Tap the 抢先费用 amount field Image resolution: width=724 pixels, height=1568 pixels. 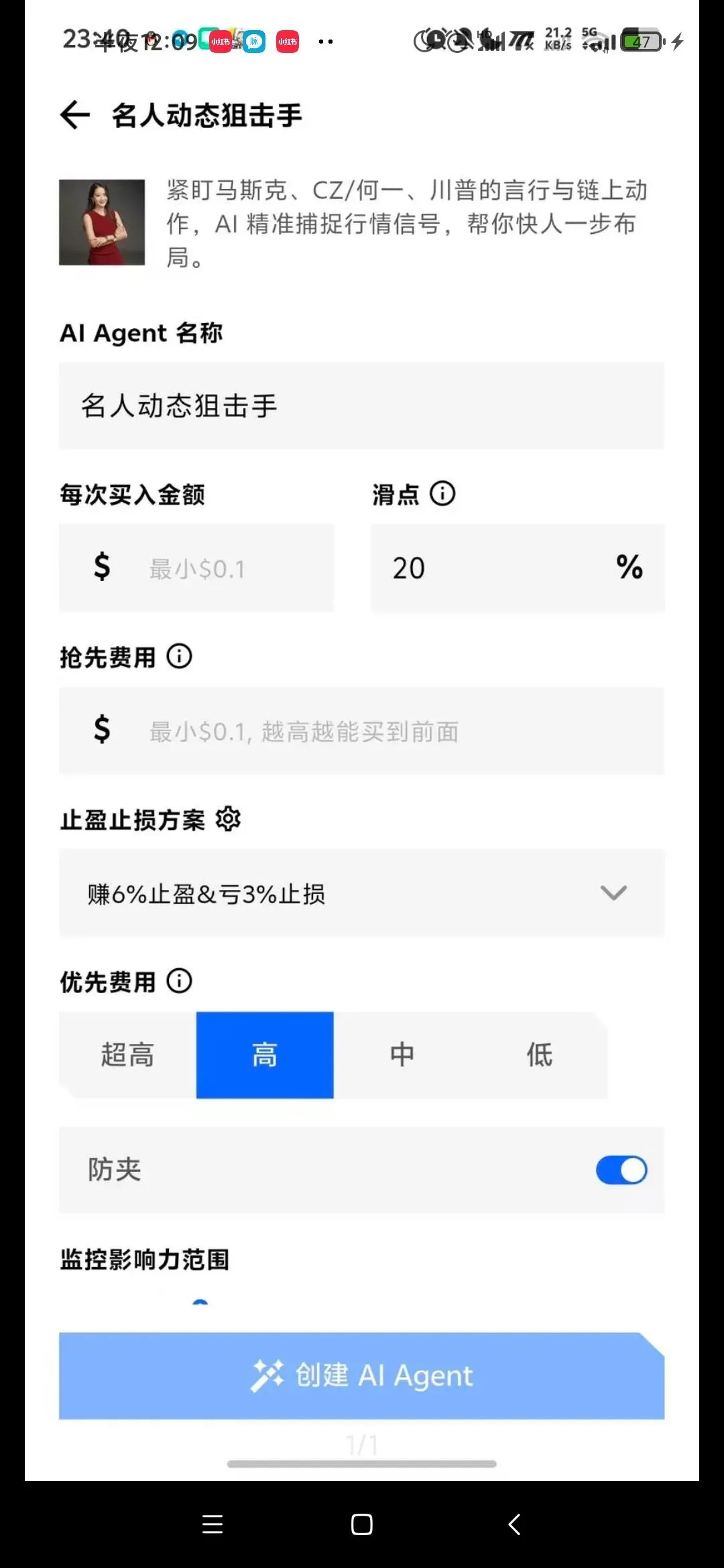point(361,731)
